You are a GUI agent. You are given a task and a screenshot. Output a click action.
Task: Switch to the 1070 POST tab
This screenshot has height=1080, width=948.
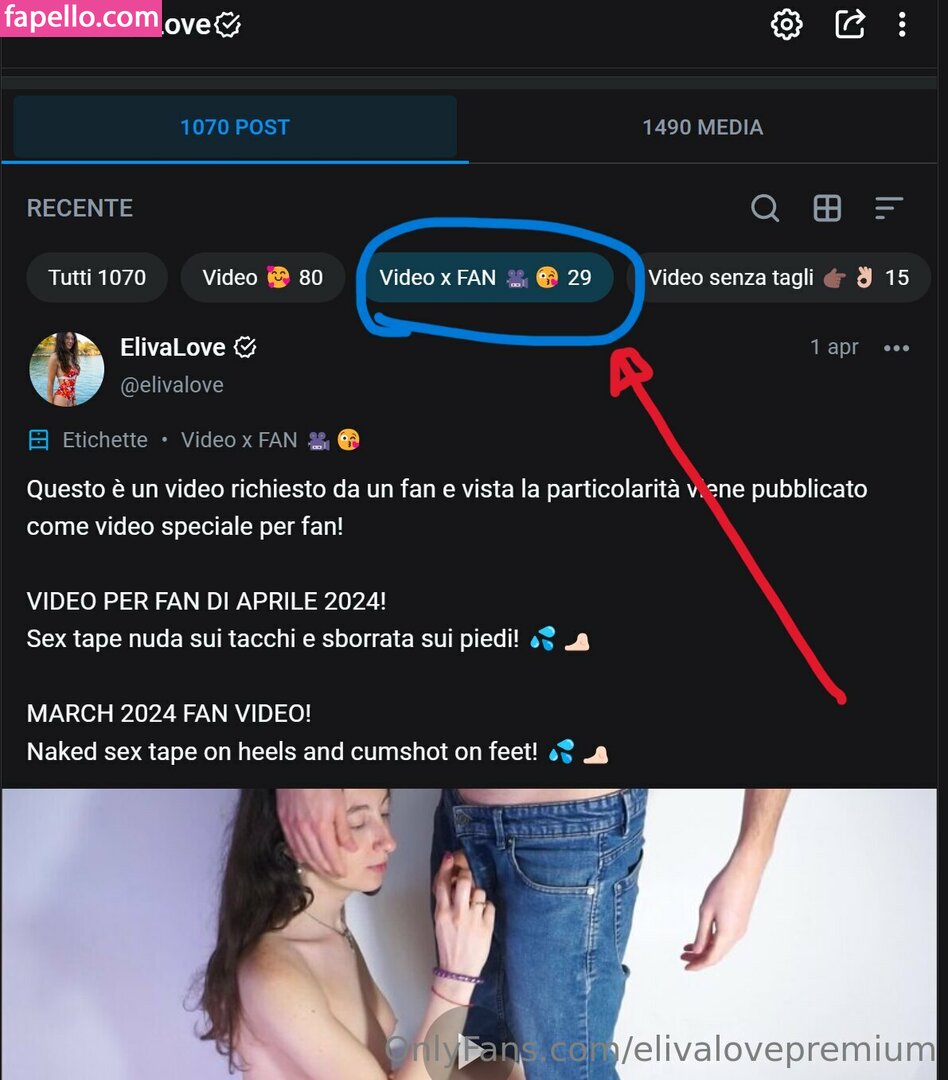(234, 127)
